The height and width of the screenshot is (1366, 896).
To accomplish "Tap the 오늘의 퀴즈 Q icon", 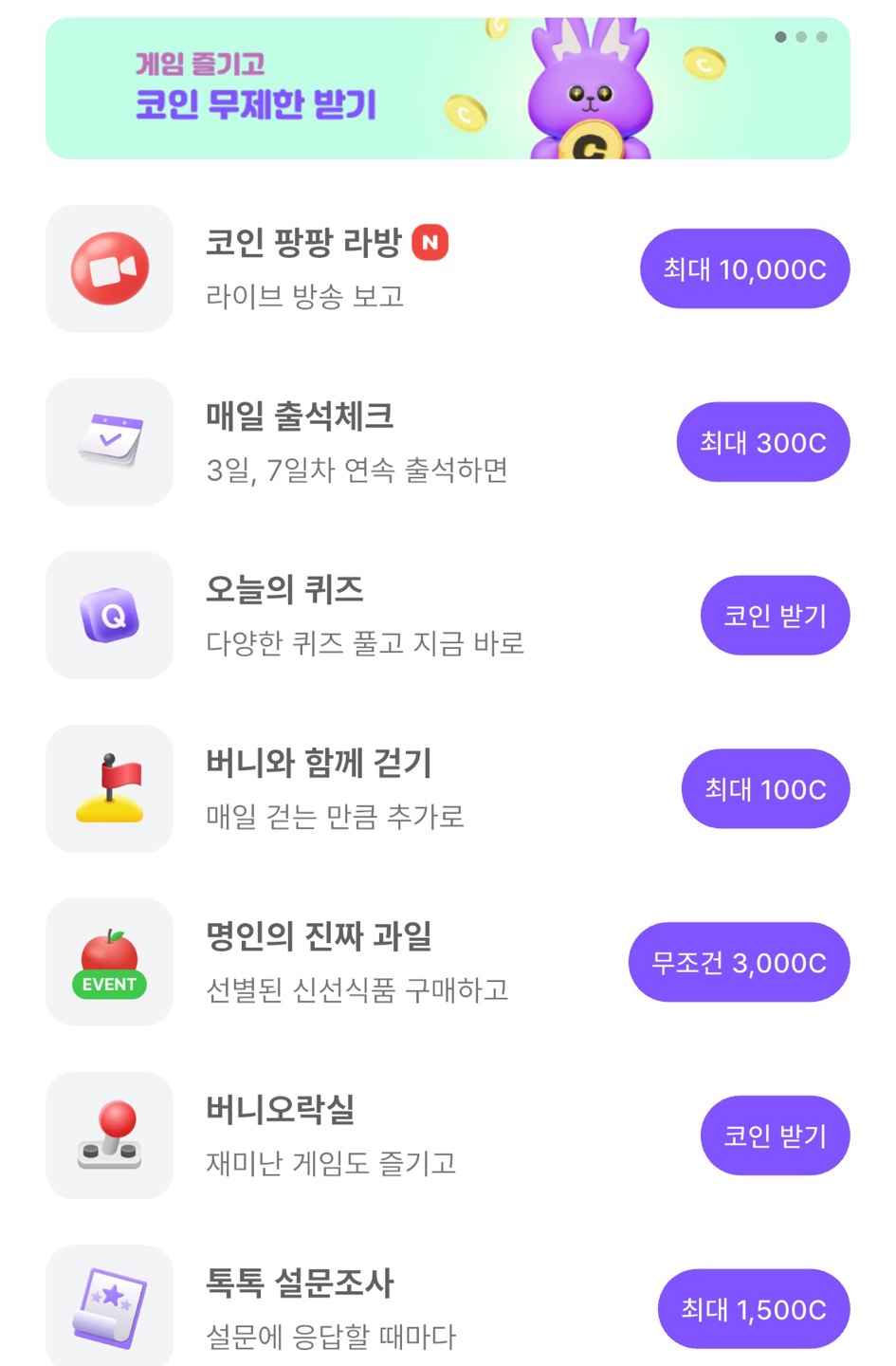I will tap(108, 615).
